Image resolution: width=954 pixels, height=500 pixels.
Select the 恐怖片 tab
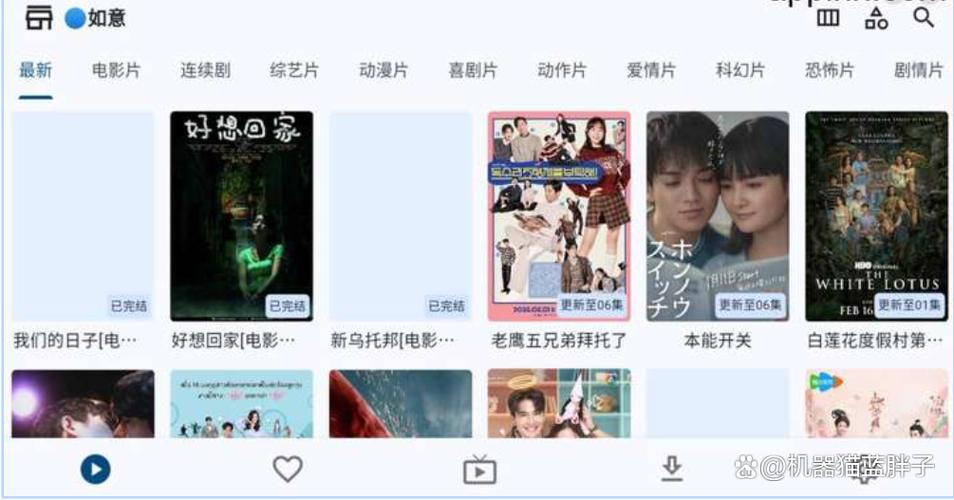point(829,71)
